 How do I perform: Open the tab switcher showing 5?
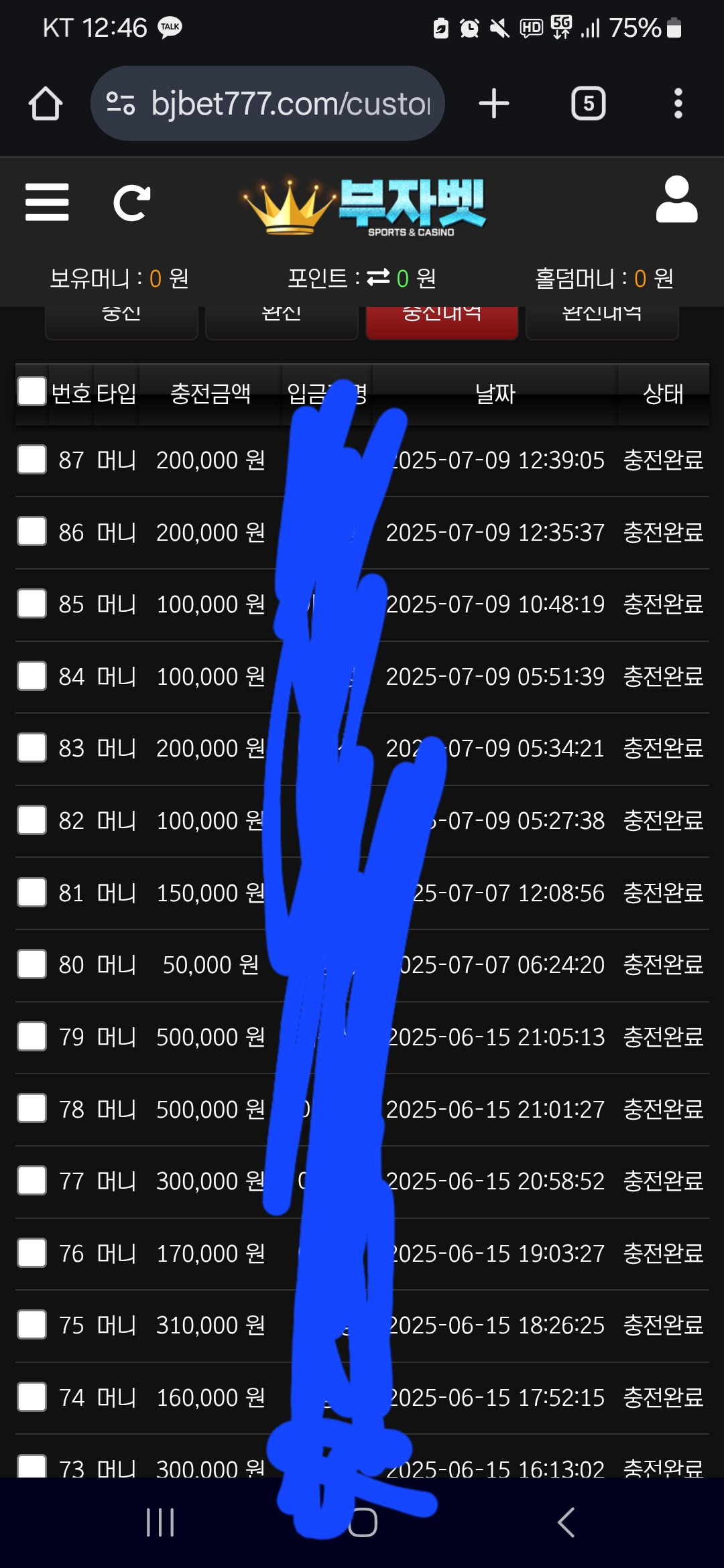click(x=589, y=104)
